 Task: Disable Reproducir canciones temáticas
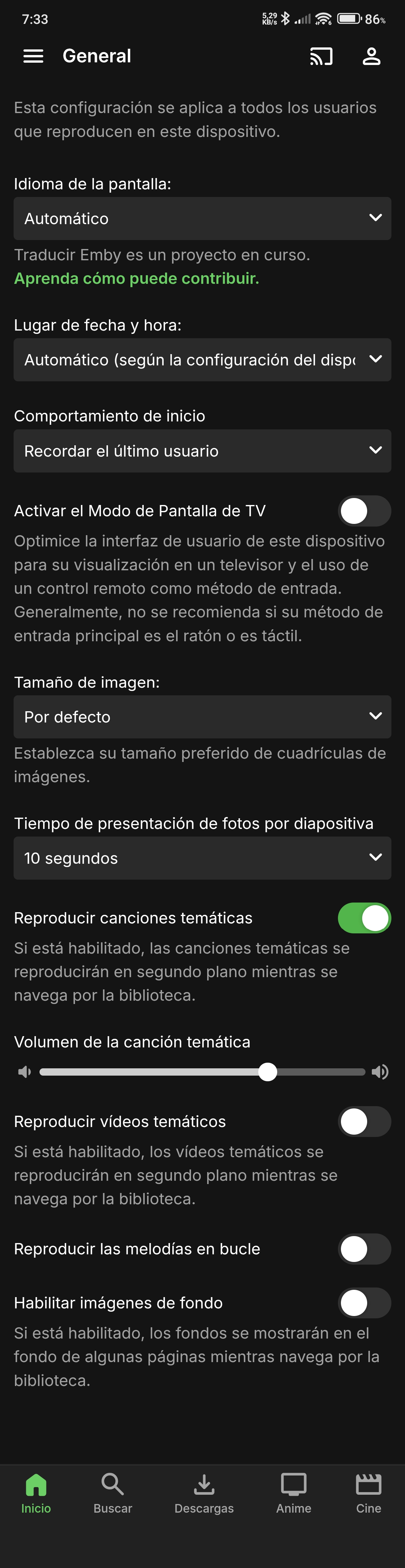[364, 918]
